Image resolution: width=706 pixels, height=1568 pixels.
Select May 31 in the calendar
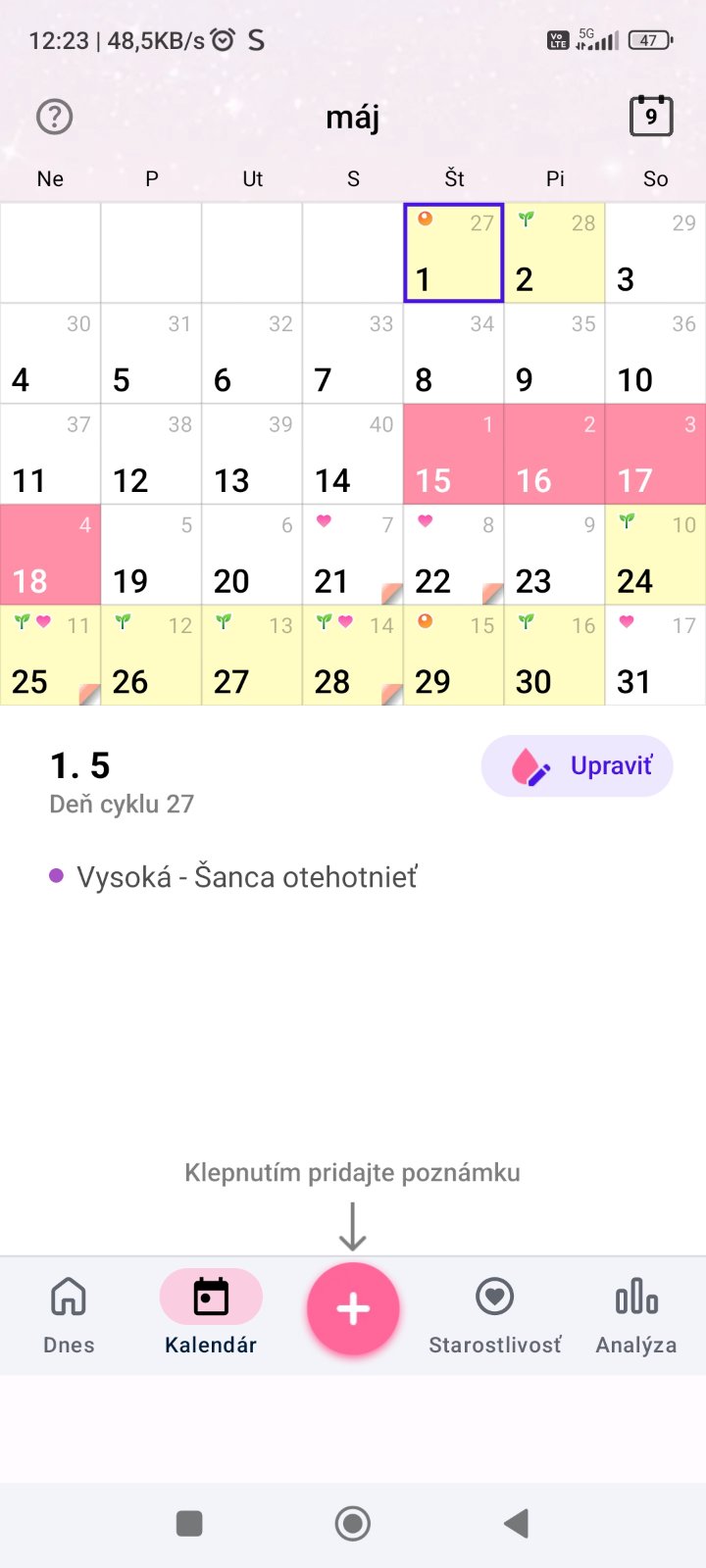(x=655, y=656)
